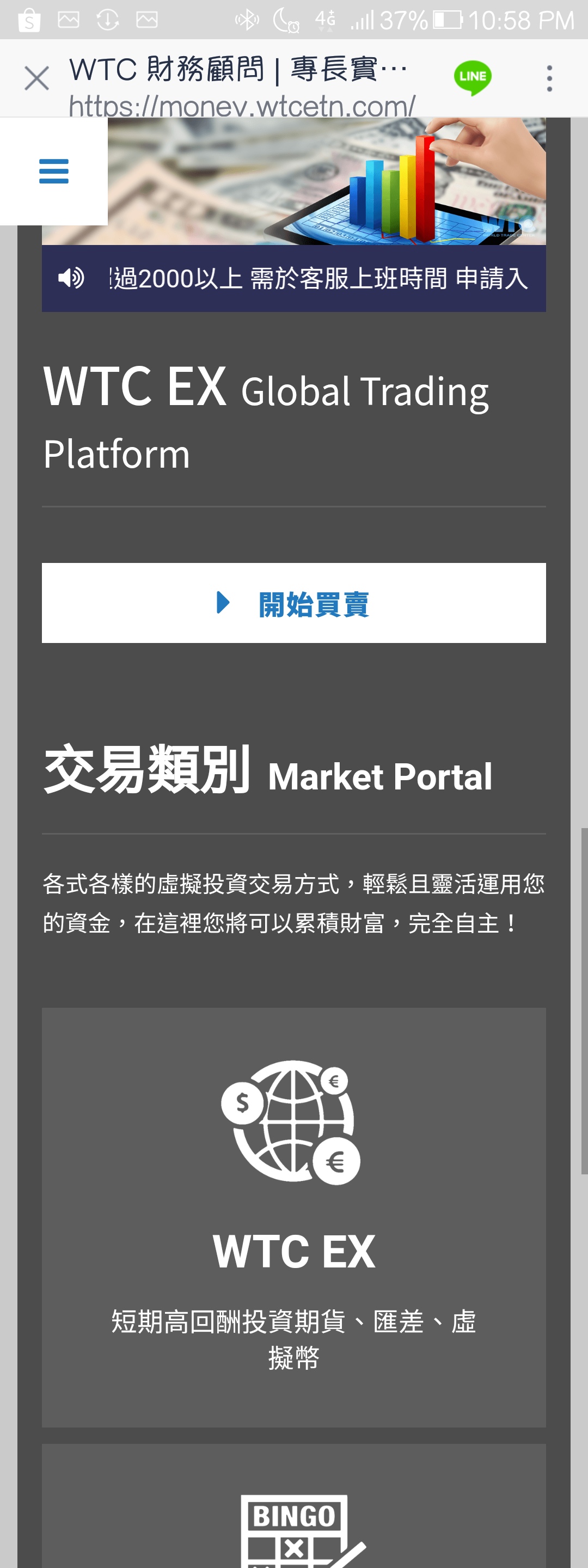Close the in-app browser page
The image size is (588, 1568).
click(36, 78)
